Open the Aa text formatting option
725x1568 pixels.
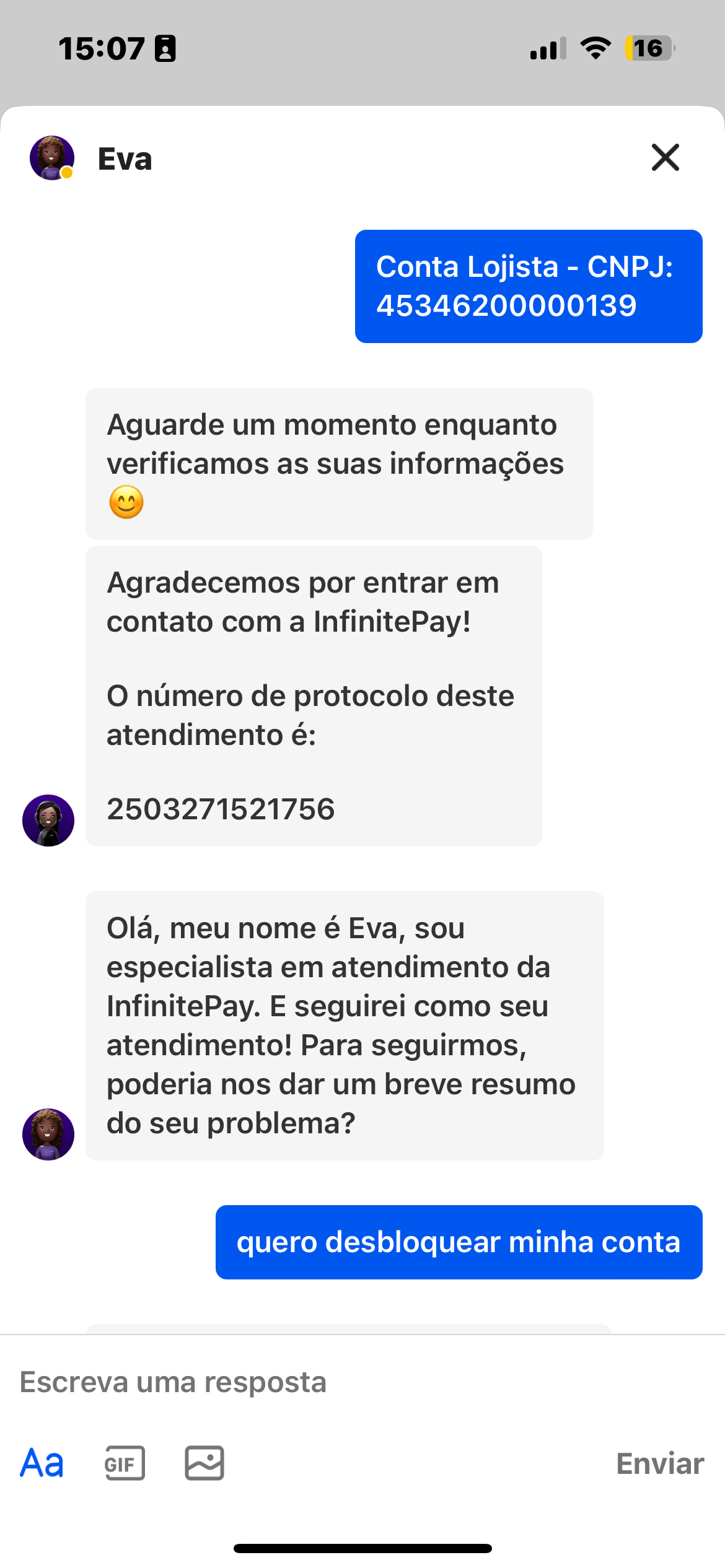[x=42, y=1463]
